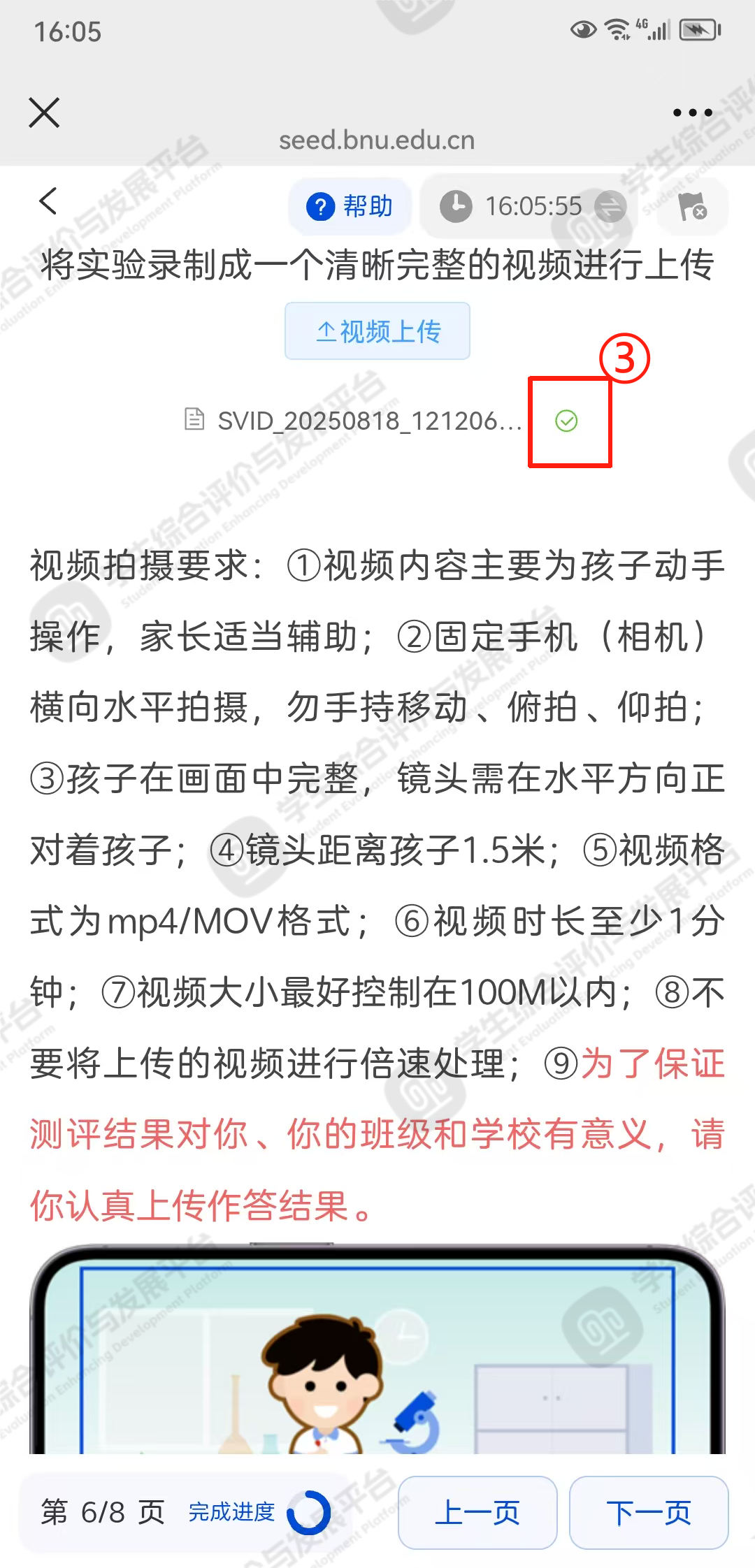The height and width of the screenshot is (1568, 755).
Task: Tap the swap icon beside the timer
Action: point(610,207)
